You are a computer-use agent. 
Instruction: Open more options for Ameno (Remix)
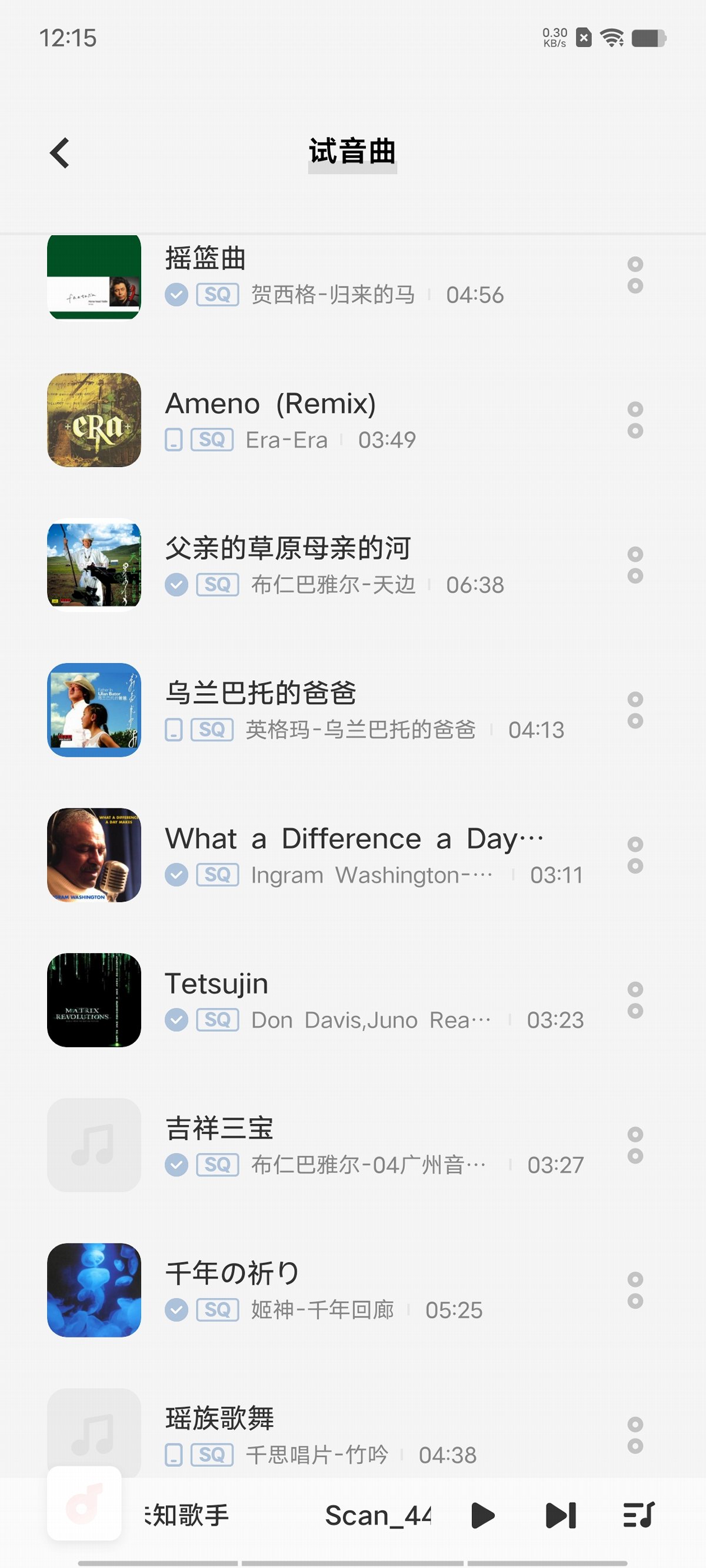[x=635, y=420]
